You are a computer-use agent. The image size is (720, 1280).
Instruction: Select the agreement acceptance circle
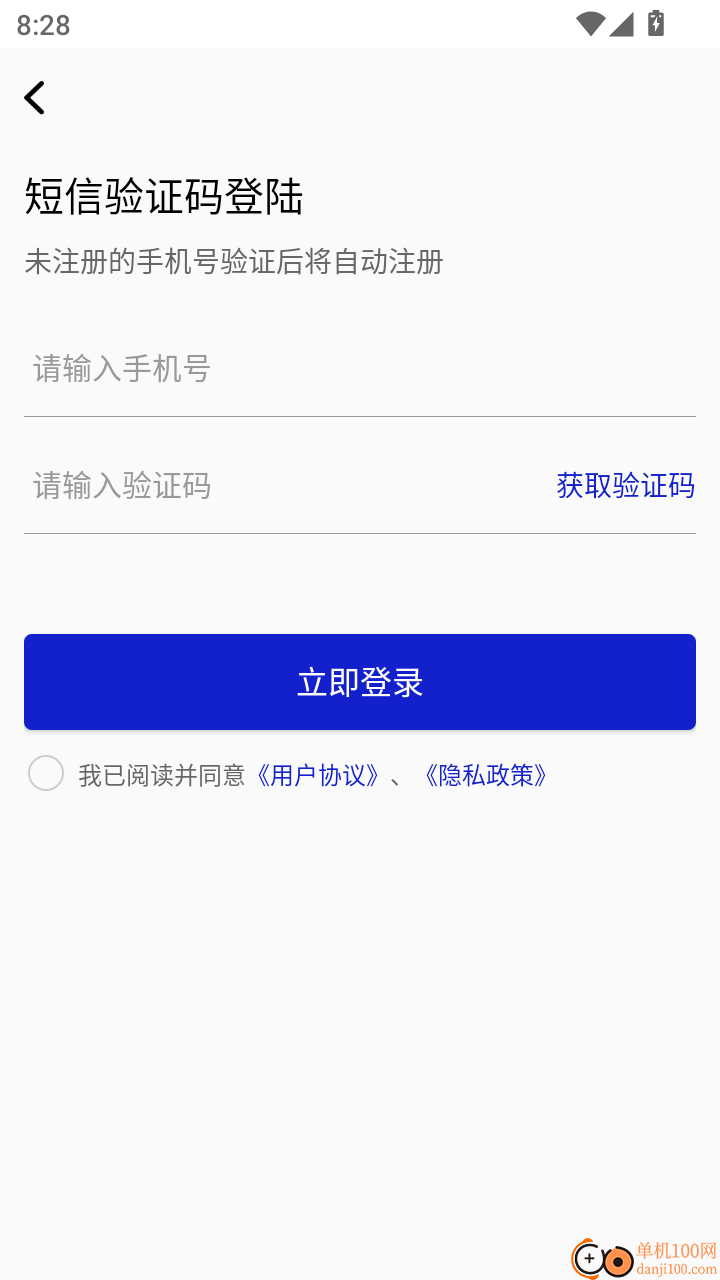(46, 773)
